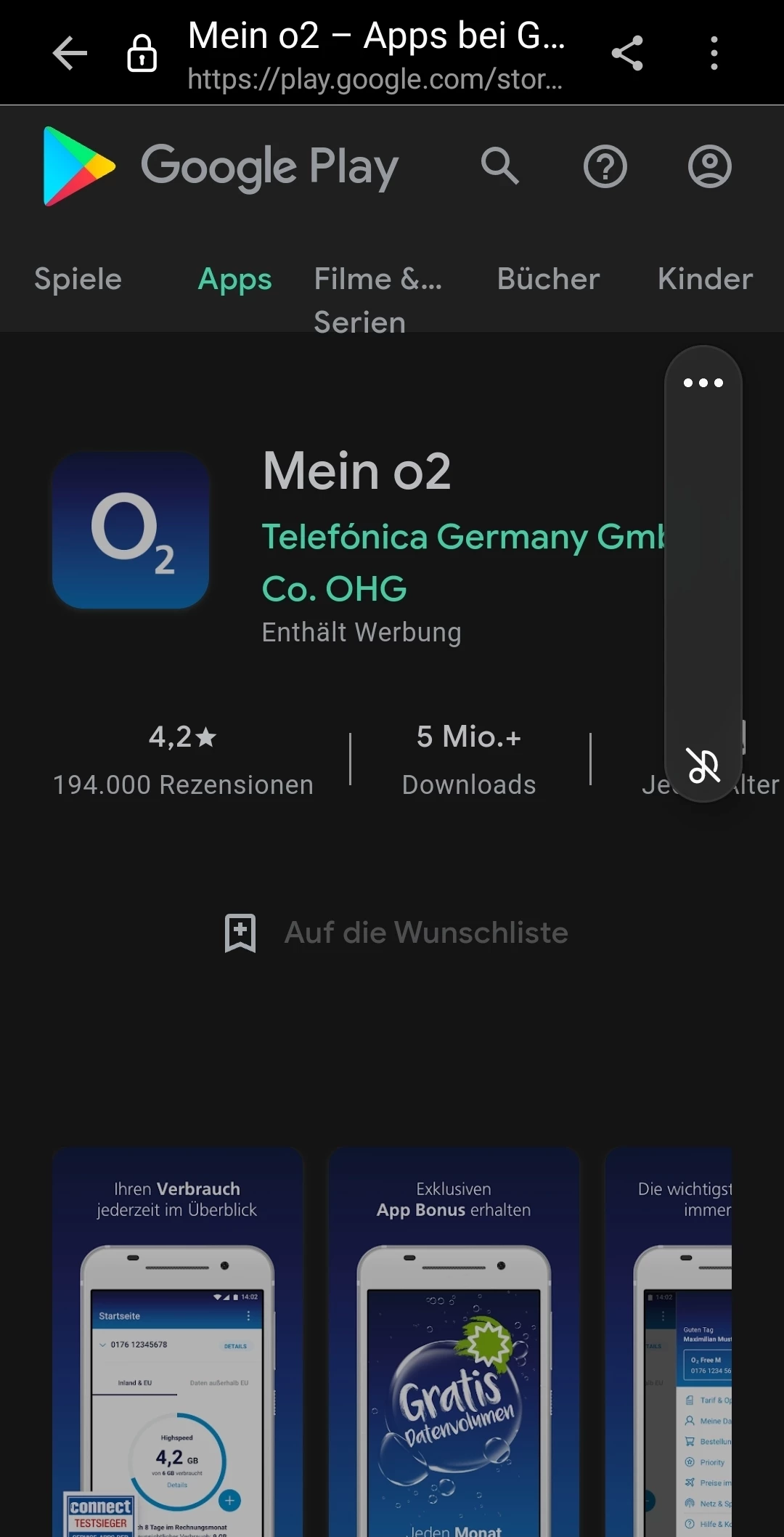The width and height of the screenshot is (784, 1537).
Task: Go to the Kinder tab
Action: click(705, 279)
